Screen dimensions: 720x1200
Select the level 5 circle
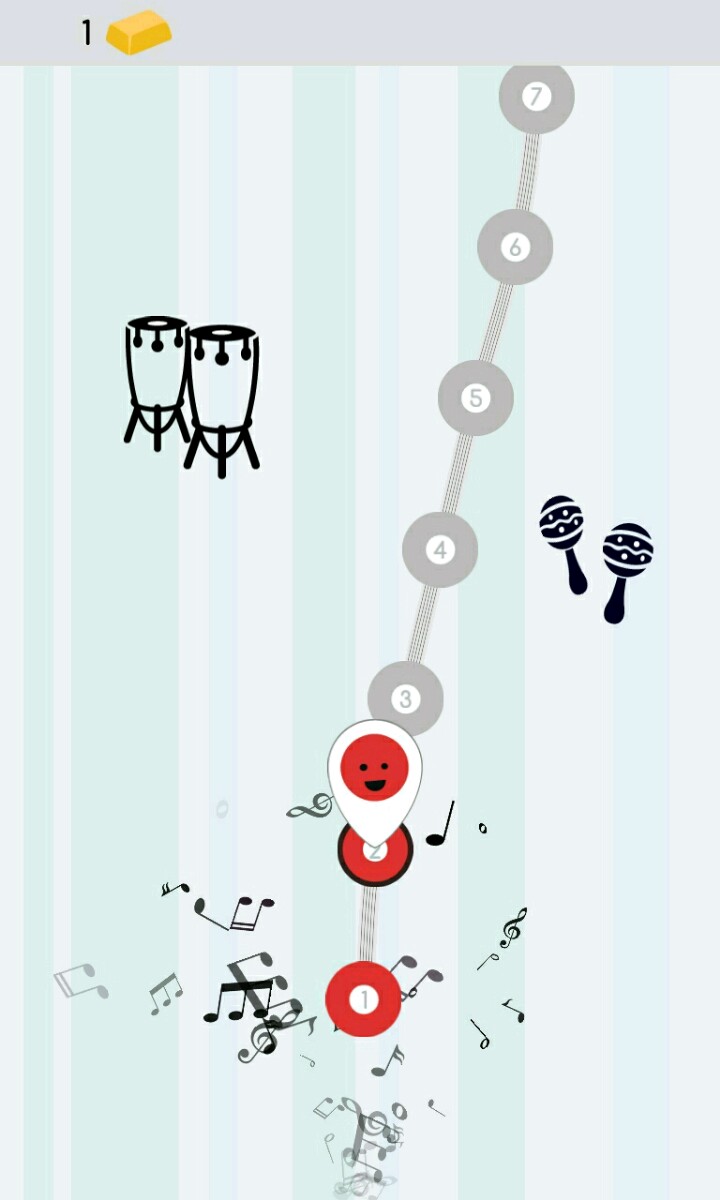point(476,398)
